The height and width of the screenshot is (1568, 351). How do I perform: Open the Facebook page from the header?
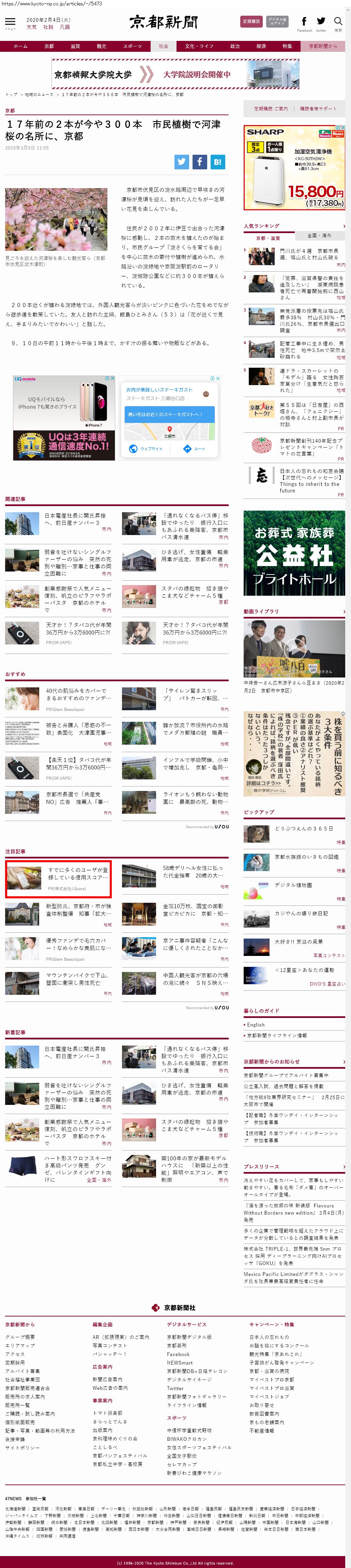coord(304,22)
